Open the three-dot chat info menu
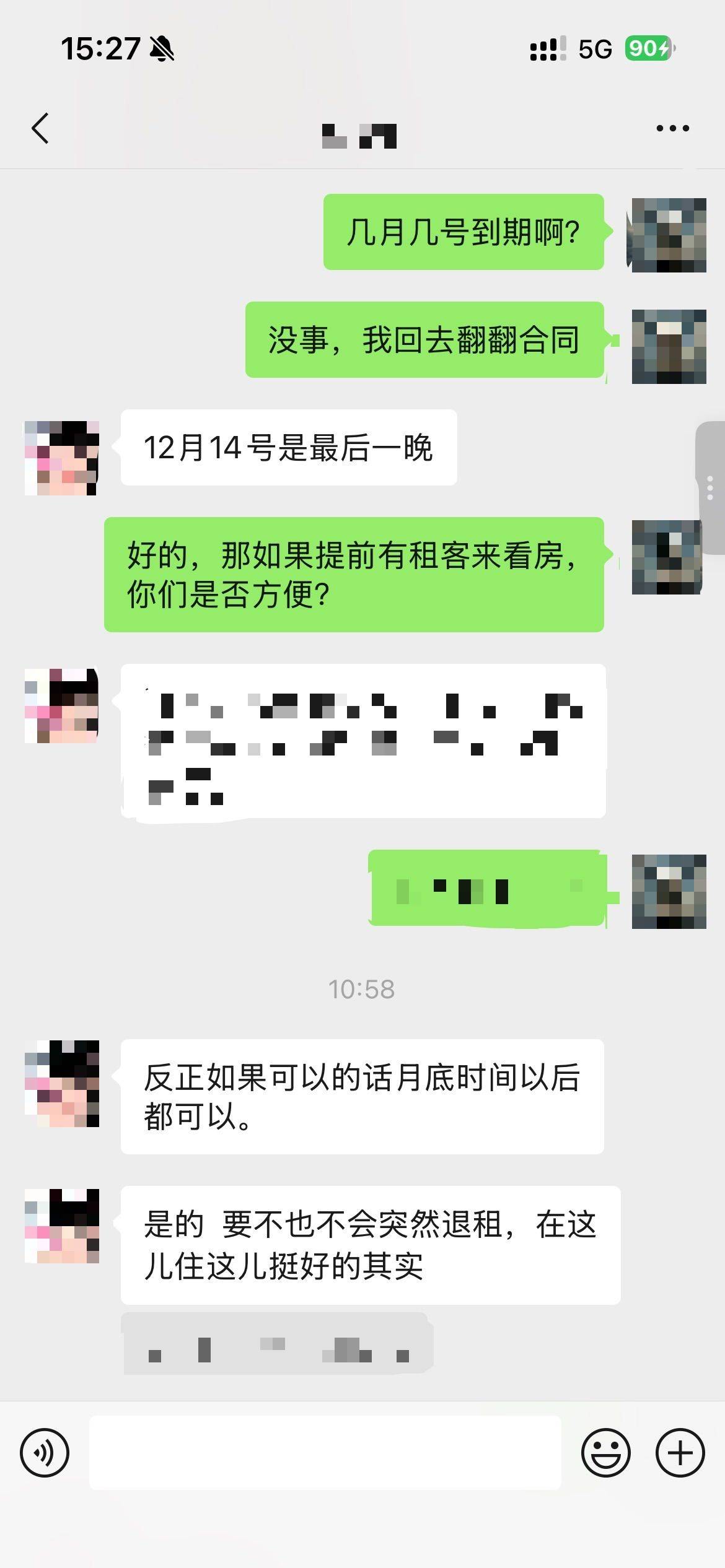725x1568 pixels. pyautogui.click(x=672, y=128)
